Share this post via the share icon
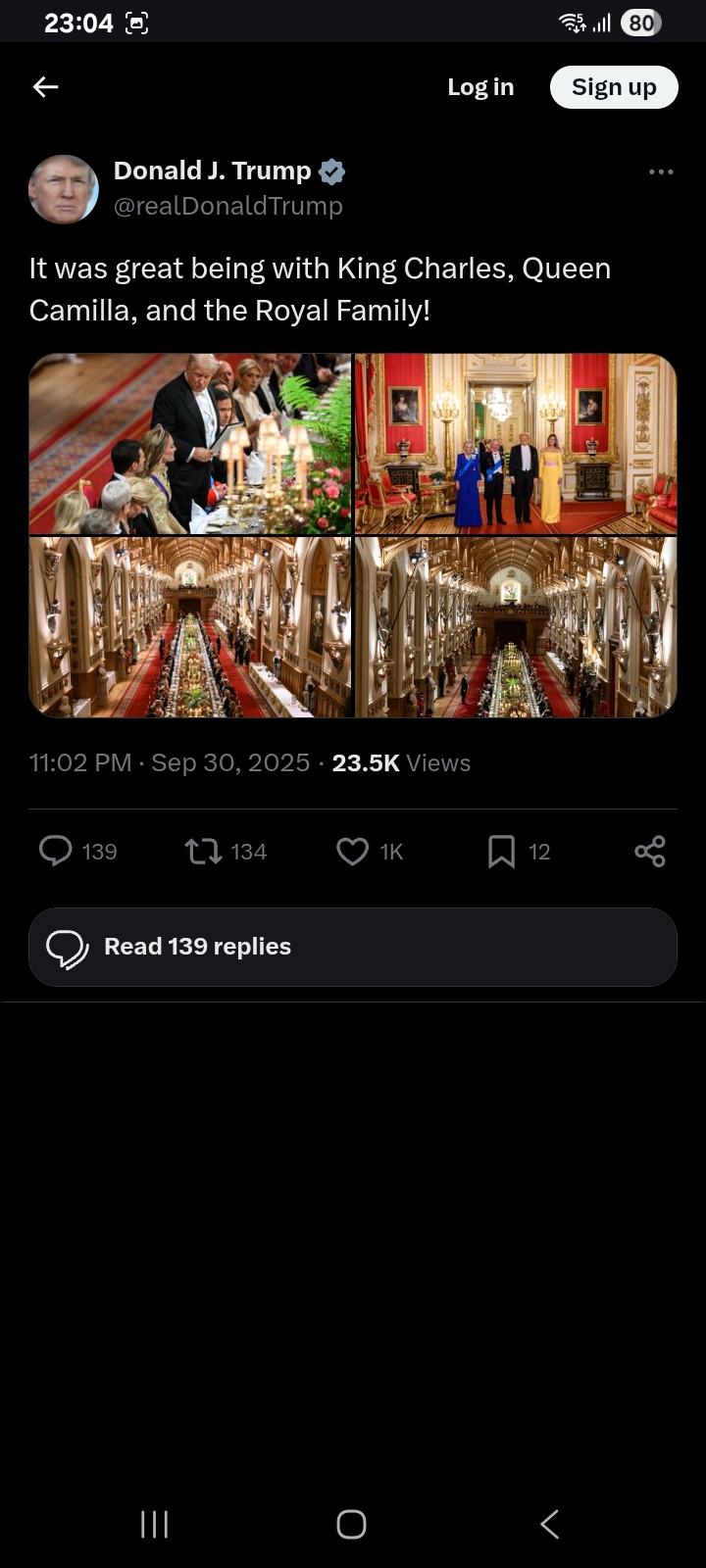Image resolution: width=706 pixels, height=1568 pixels. (650, 851)
